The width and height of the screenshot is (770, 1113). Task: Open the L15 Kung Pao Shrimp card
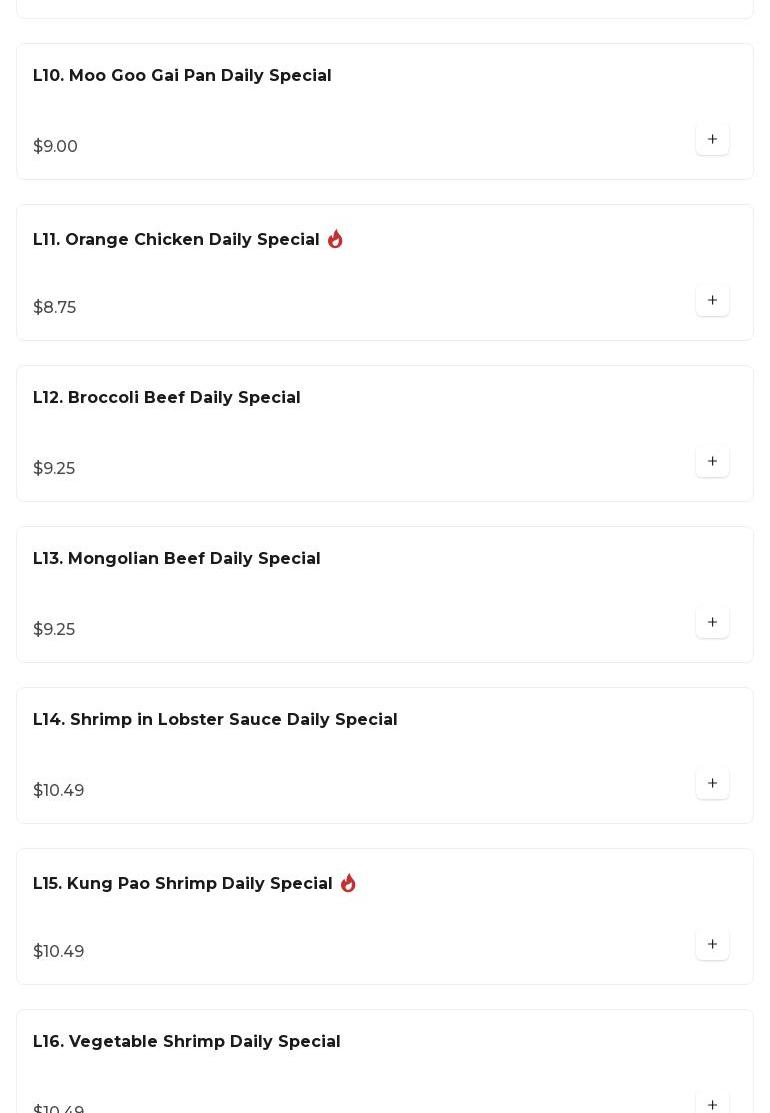(183, 884)
